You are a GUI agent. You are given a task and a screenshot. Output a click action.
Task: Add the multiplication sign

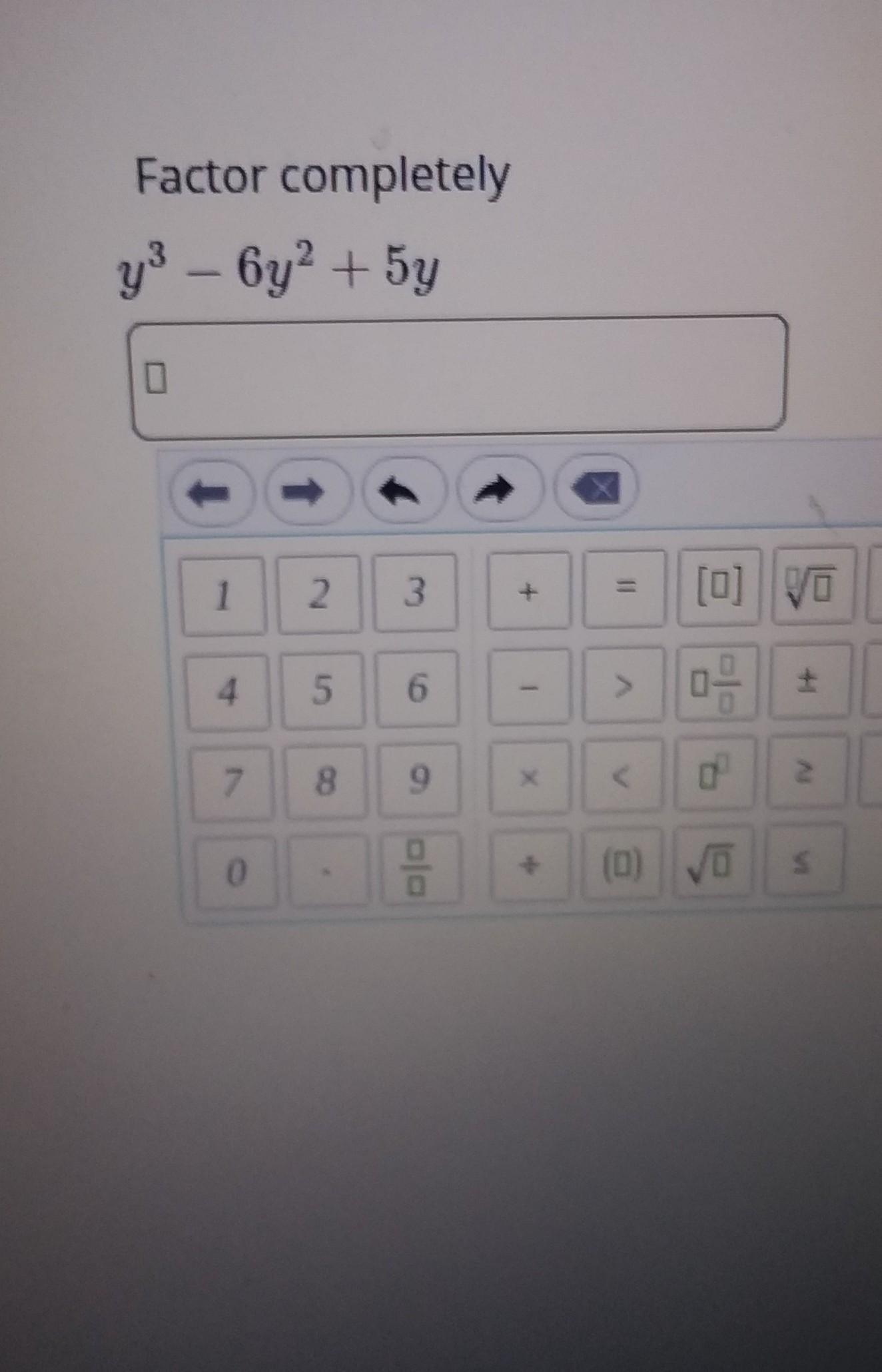529,777
